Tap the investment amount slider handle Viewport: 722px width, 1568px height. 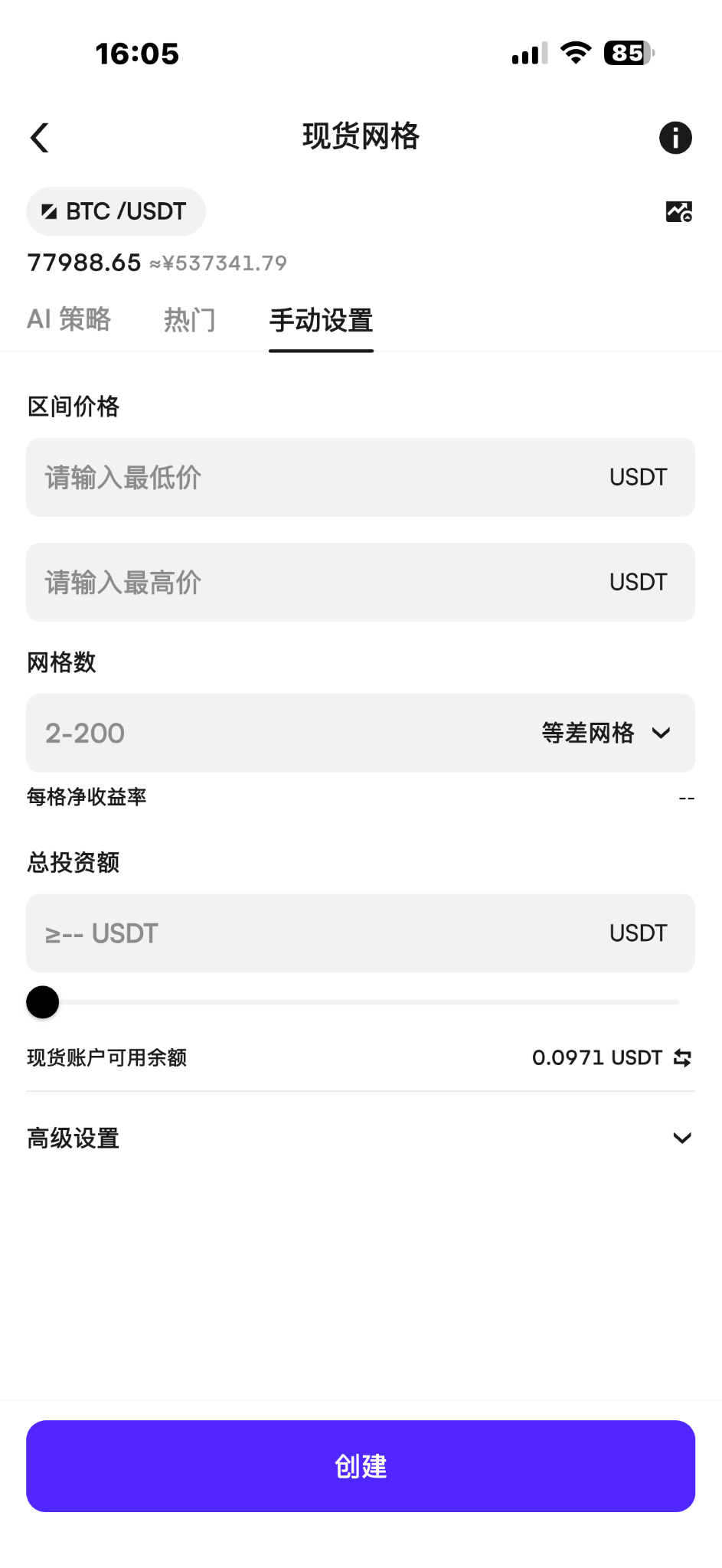click(x=43, y=1002)
